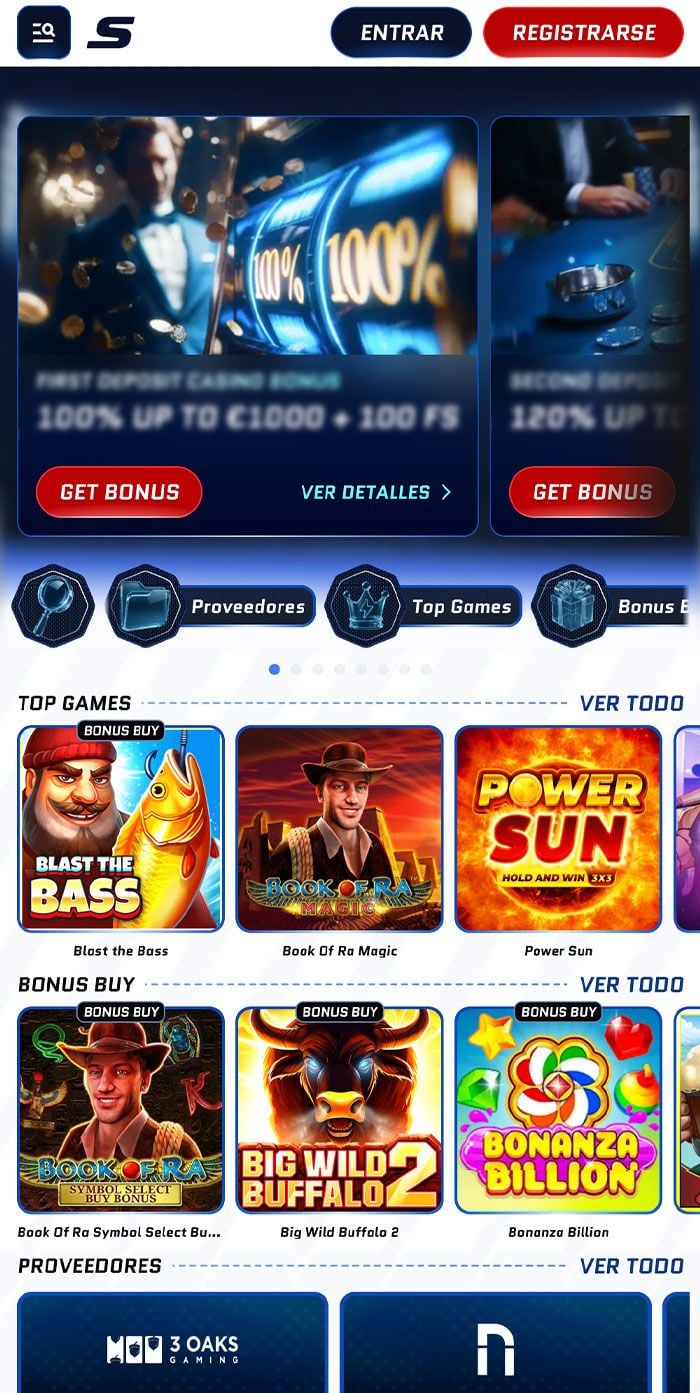This screenshot has width=700, height=1393.
Task: Play Big Wild Buffalo 2
Action: pyautogui.click(x=340, y=1110)
